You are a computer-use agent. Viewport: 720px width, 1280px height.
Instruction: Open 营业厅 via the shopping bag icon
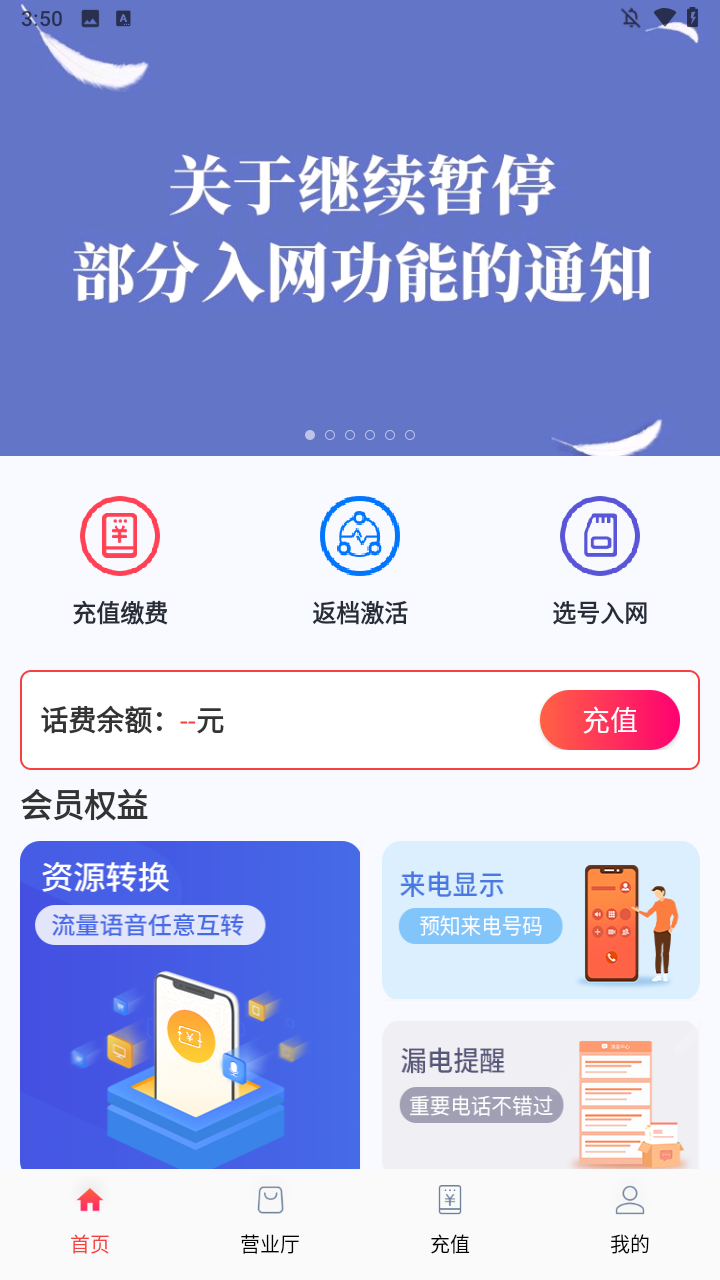tap(270, 1199)
